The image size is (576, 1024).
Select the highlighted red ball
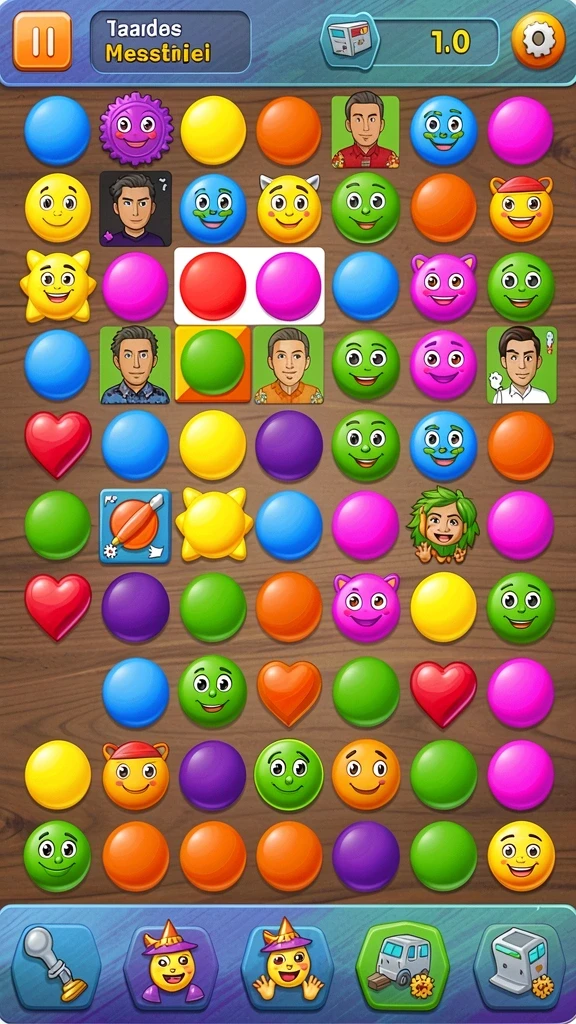[x=213, y=286]
